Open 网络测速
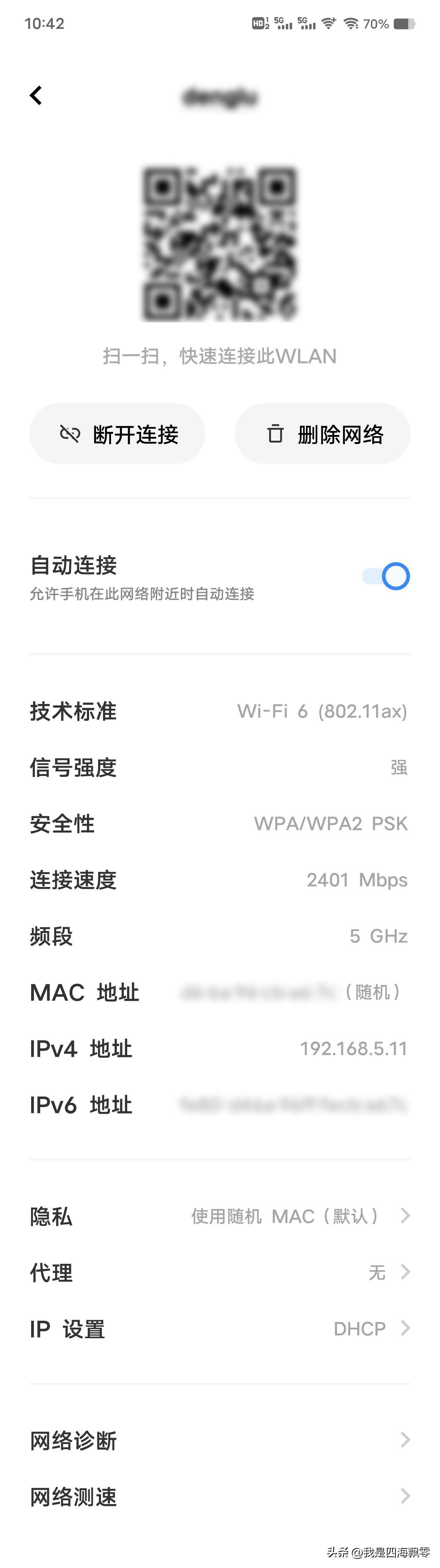 click(x=220, y=1497)
